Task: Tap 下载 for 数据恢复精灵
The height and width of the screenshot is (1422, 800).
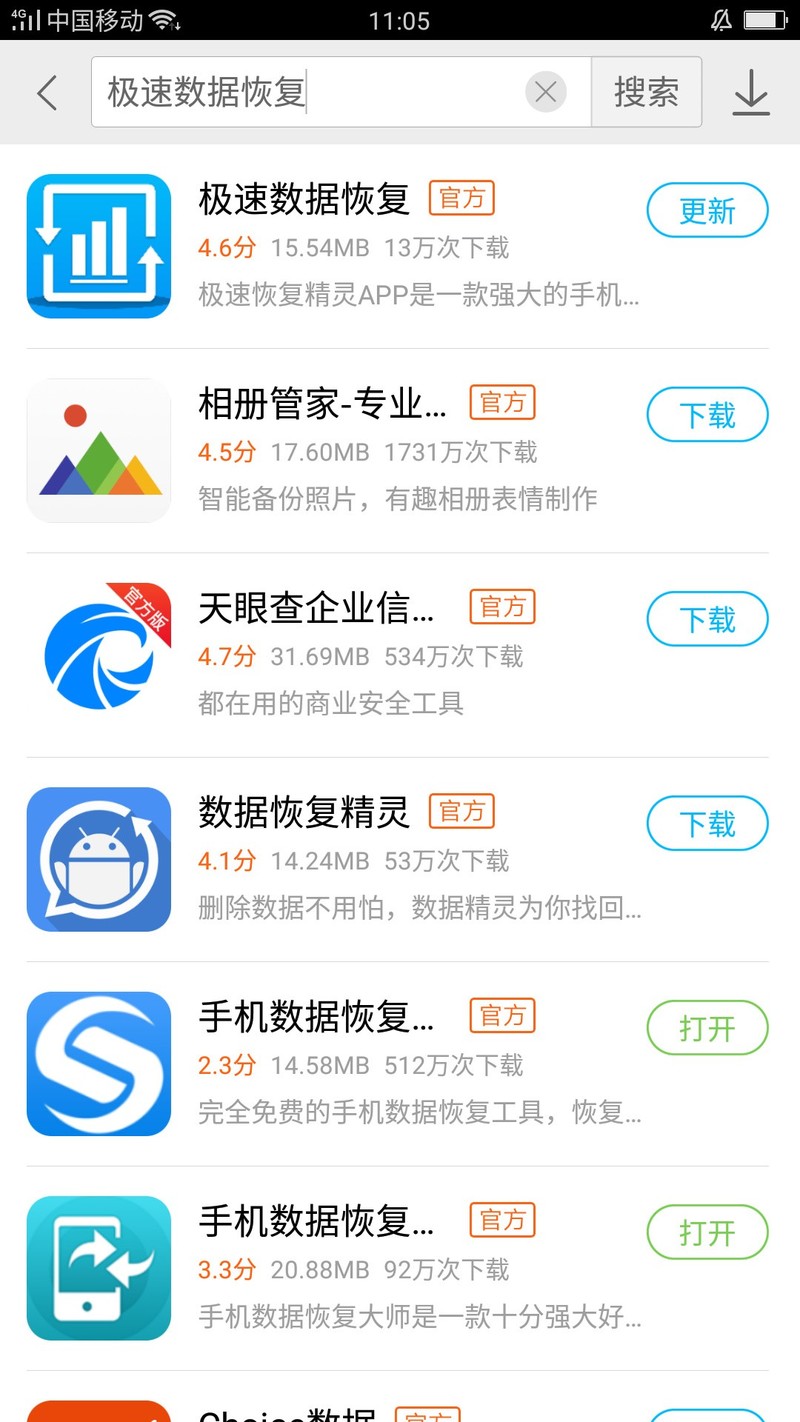Action: point(707,823)
